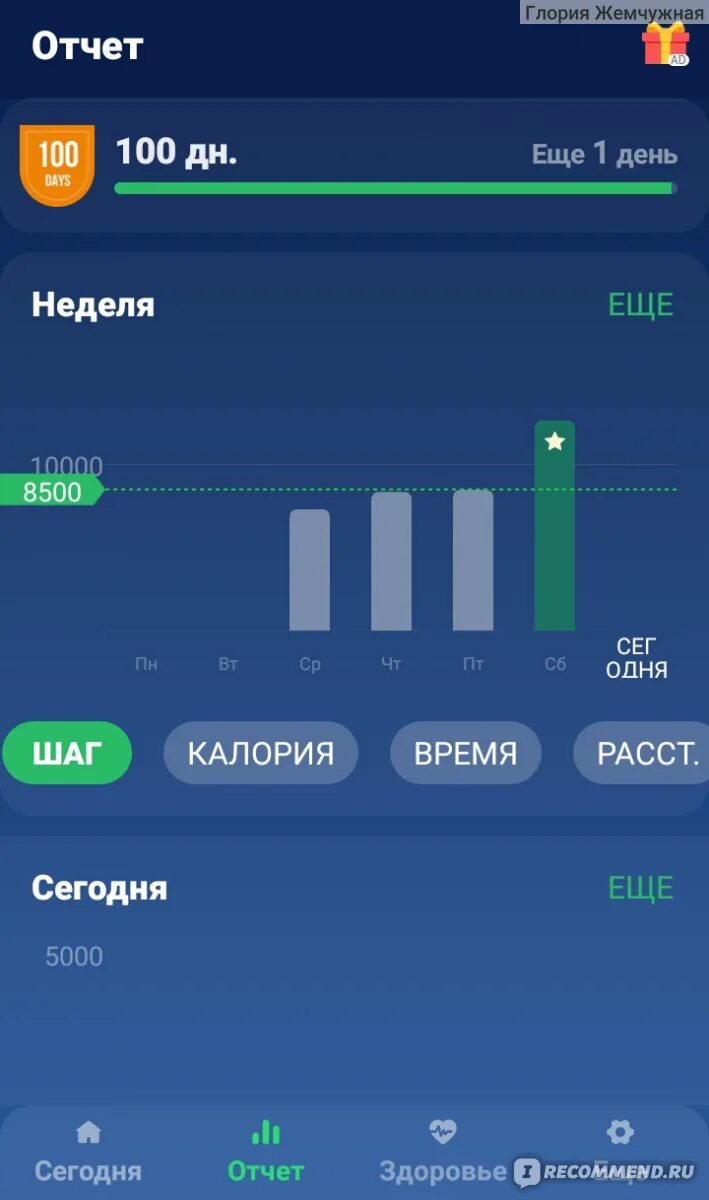This screenshot has height=1200, width=709.
Task: Tap ЕЩЕ next to Неделя
Action: (x=641, y=304)
